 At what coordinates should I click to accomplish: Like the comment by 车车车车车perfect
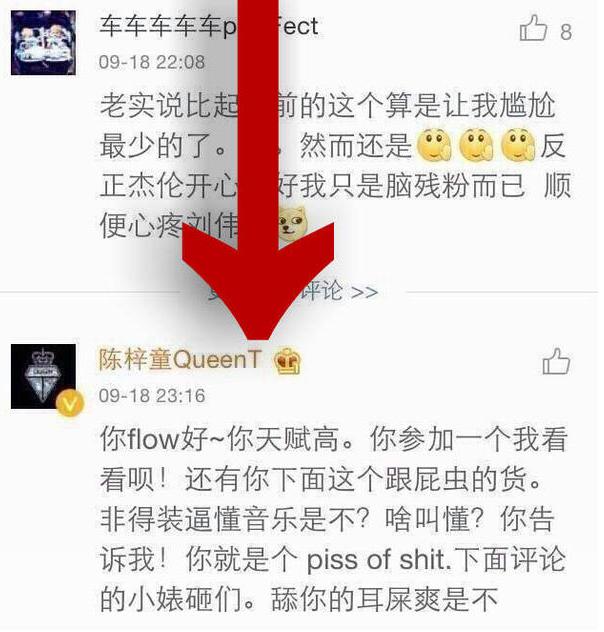coord(534,30)
